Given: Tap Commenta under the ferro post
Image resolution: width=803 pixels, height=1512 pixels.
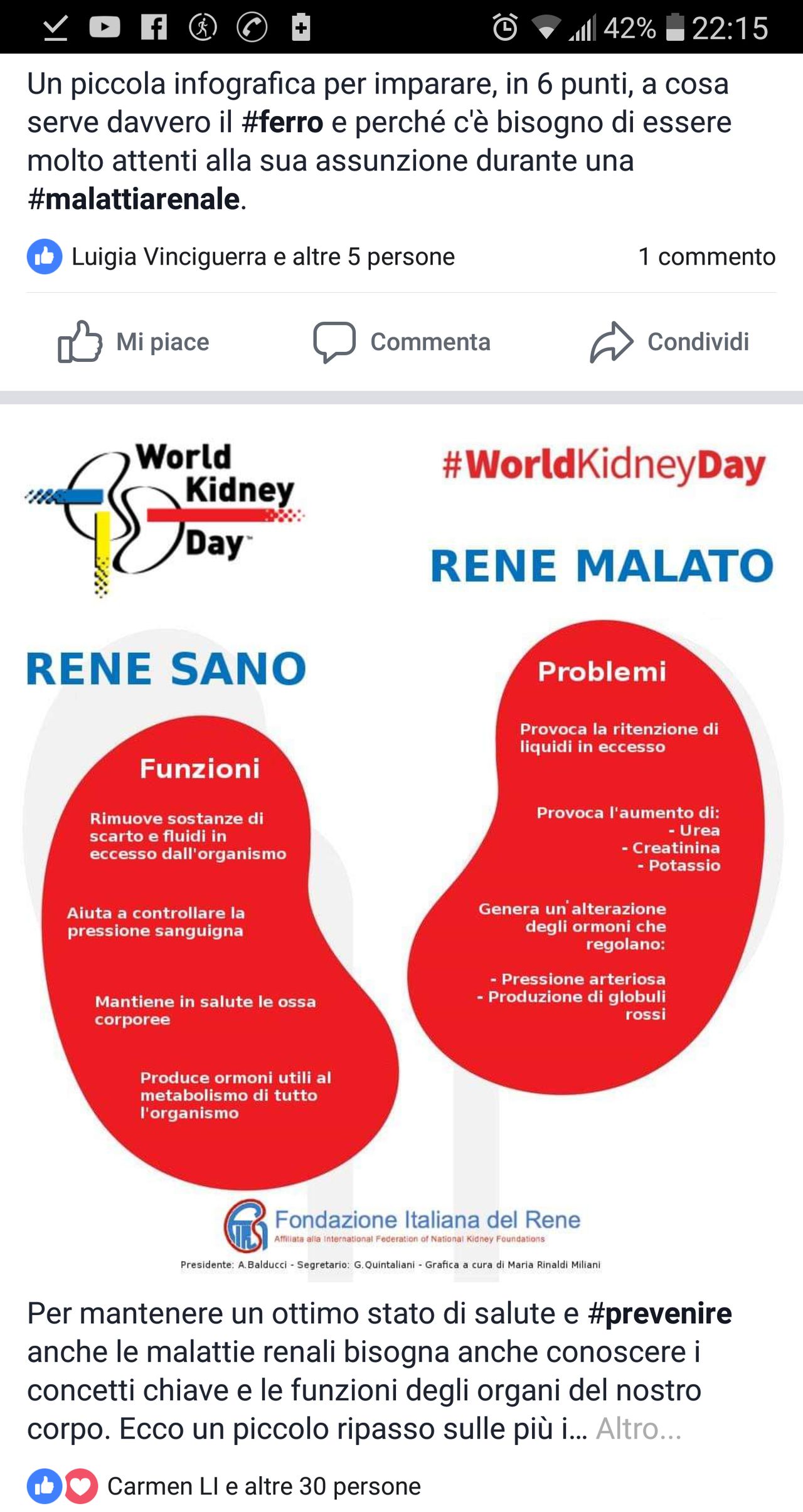Looking at the screenshot, I should click(x=402, y=342).
